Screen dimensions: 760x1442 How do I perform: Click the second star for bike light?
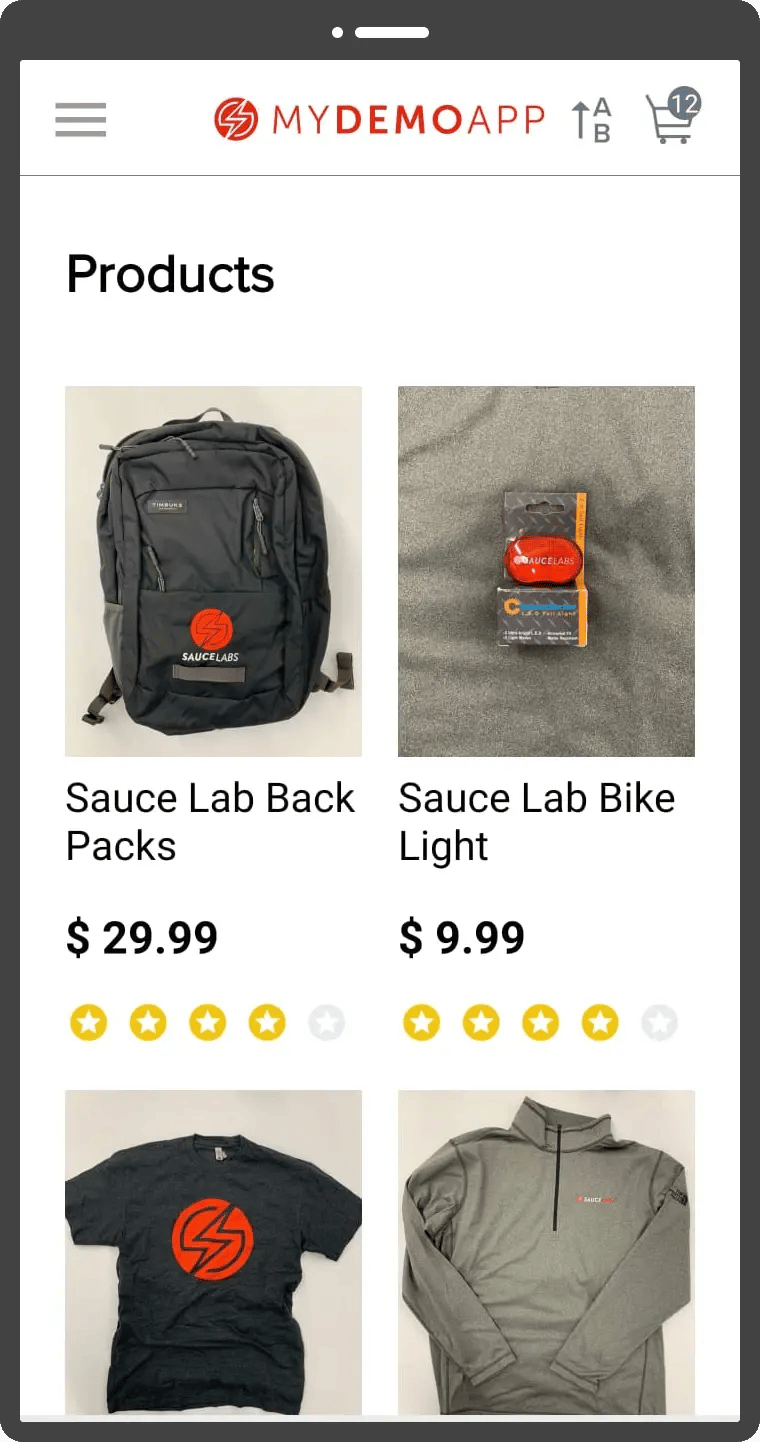[x=481, y=1023]
